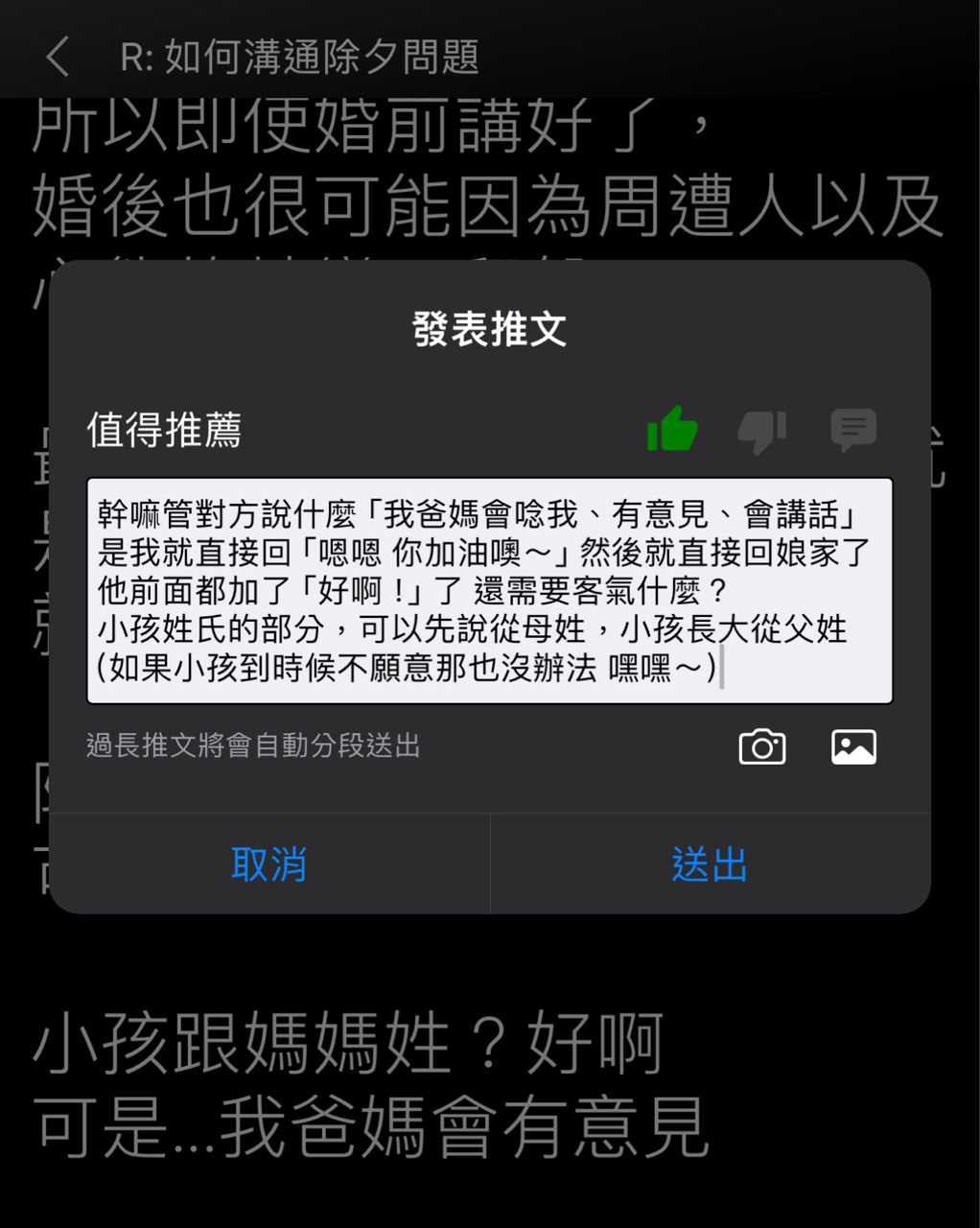
Task: Choose the neutral comment bubble icon
Action: click(x=852, y=429)
